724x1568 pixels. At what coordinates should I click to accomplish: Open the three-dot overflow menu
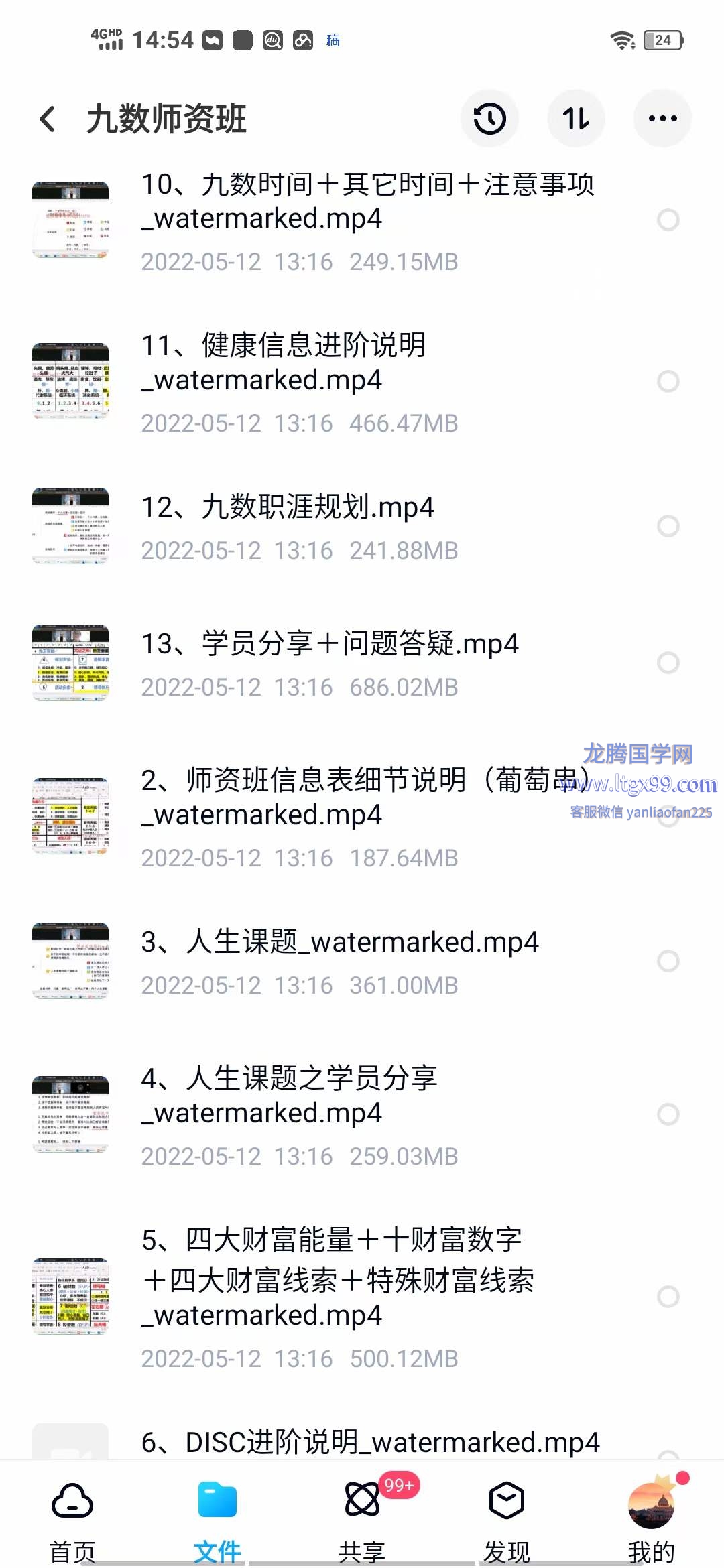point(662,119)
